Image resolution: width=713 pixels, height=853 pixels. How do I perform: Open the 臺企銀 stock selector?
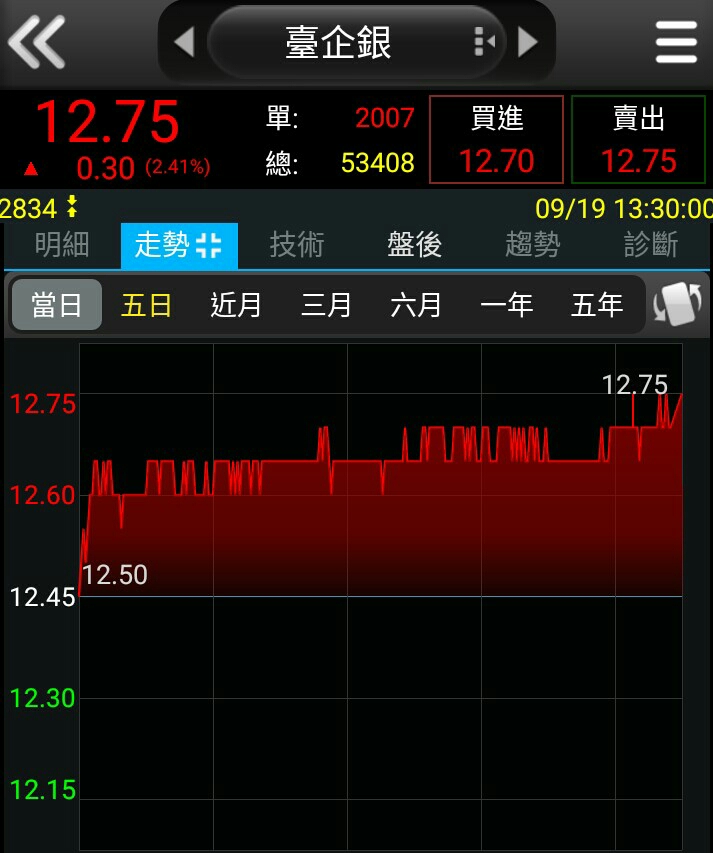pos(340,42)
